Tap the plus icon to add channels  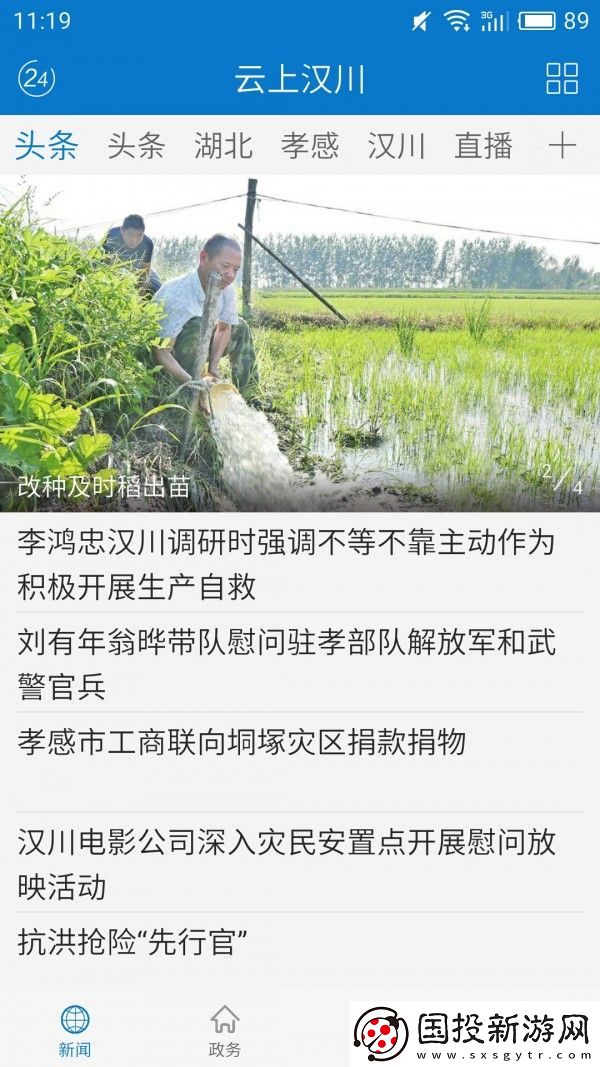(x=562, y=146)
